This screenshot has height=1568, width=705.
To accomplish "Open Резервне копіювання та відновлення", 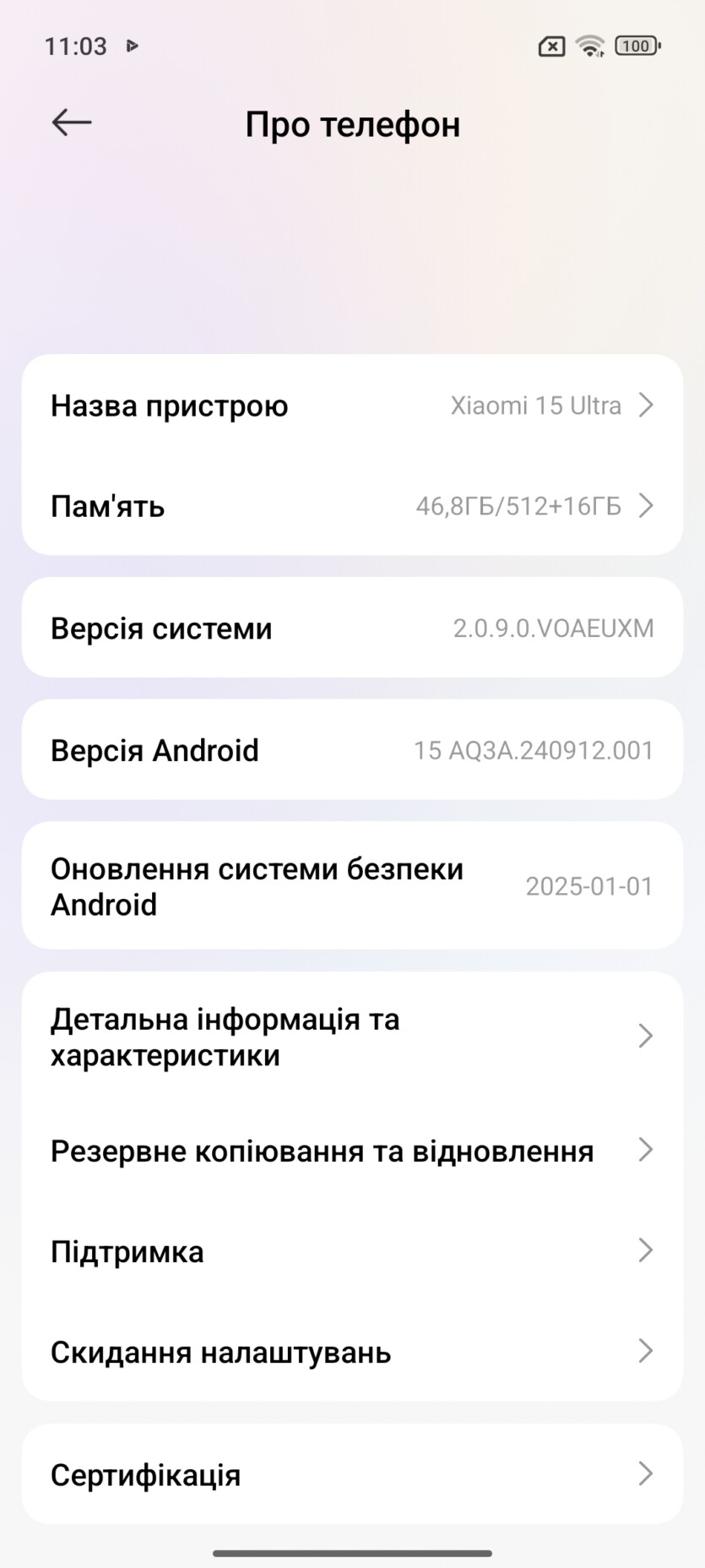I will click(x=352, y=1151).
